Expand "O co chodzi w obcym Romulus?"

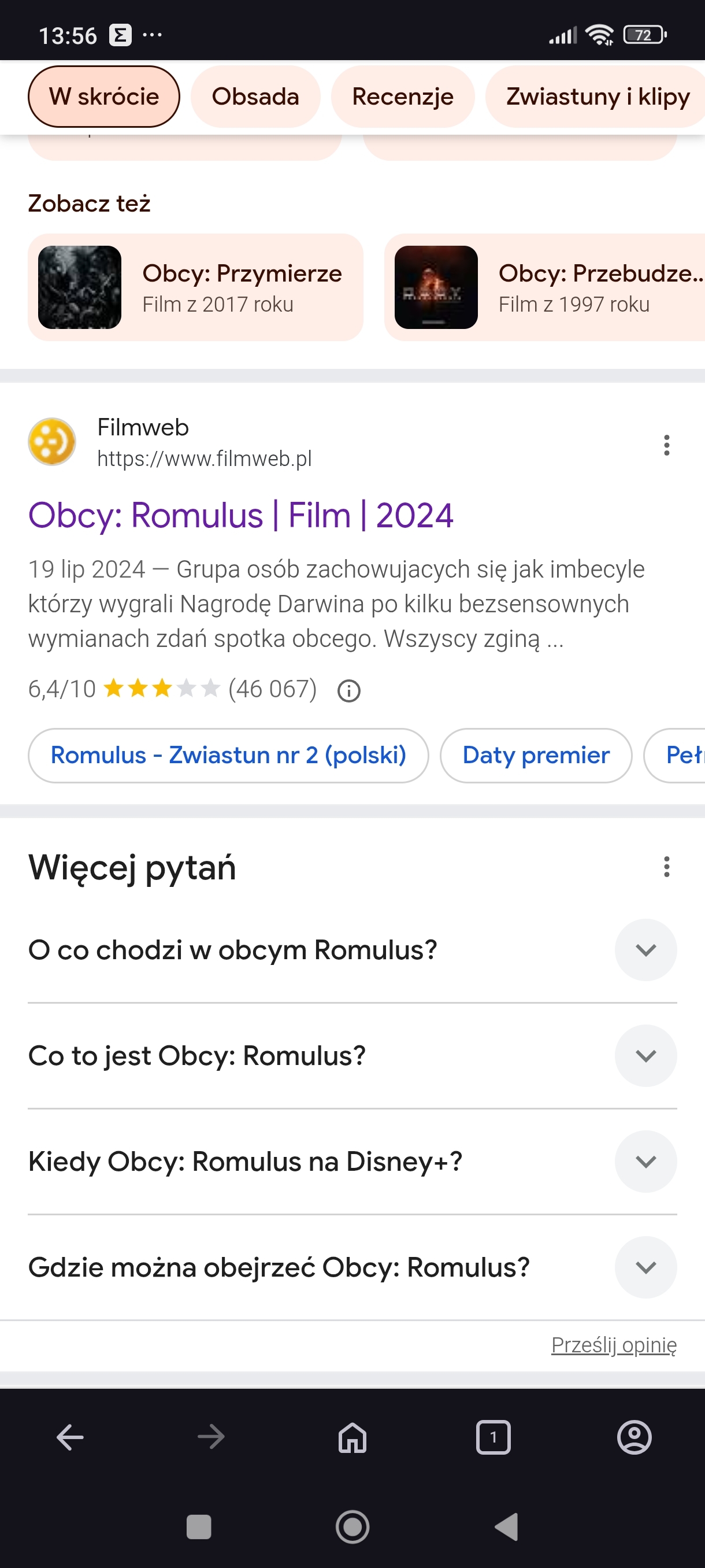click(x=645, y=949)
